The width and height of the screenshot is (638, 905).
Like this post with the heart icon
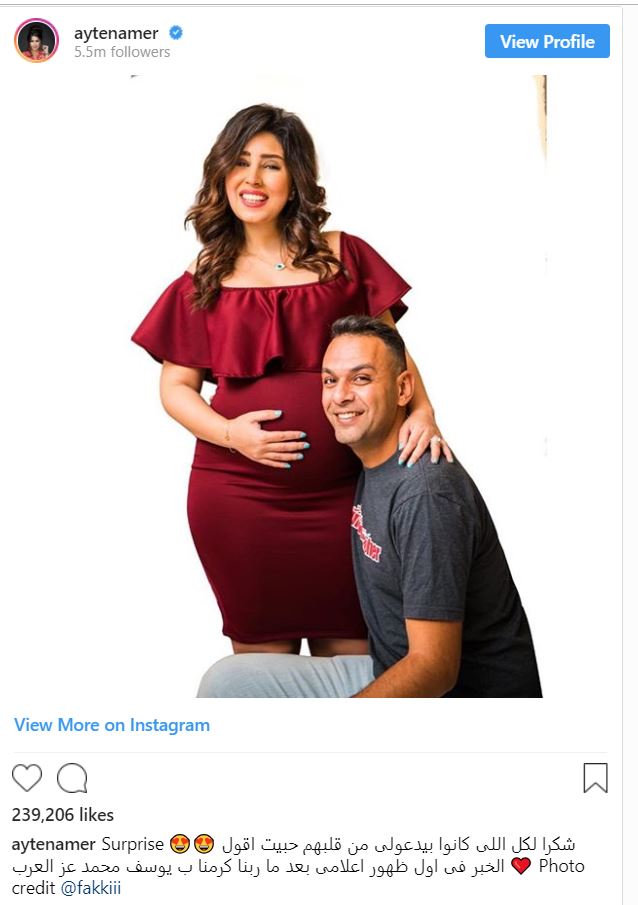[x=27, y=778]
